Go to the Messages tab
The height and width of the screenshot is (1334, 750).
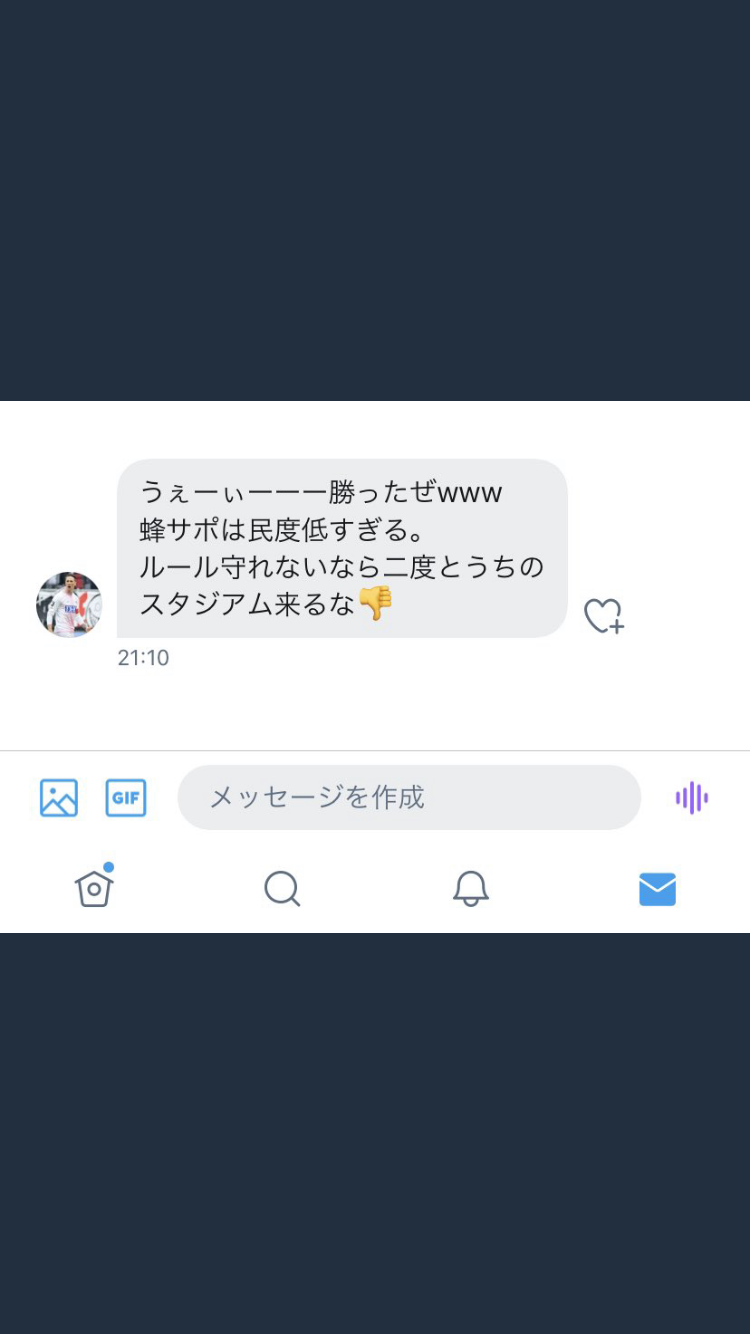(657, 888)
